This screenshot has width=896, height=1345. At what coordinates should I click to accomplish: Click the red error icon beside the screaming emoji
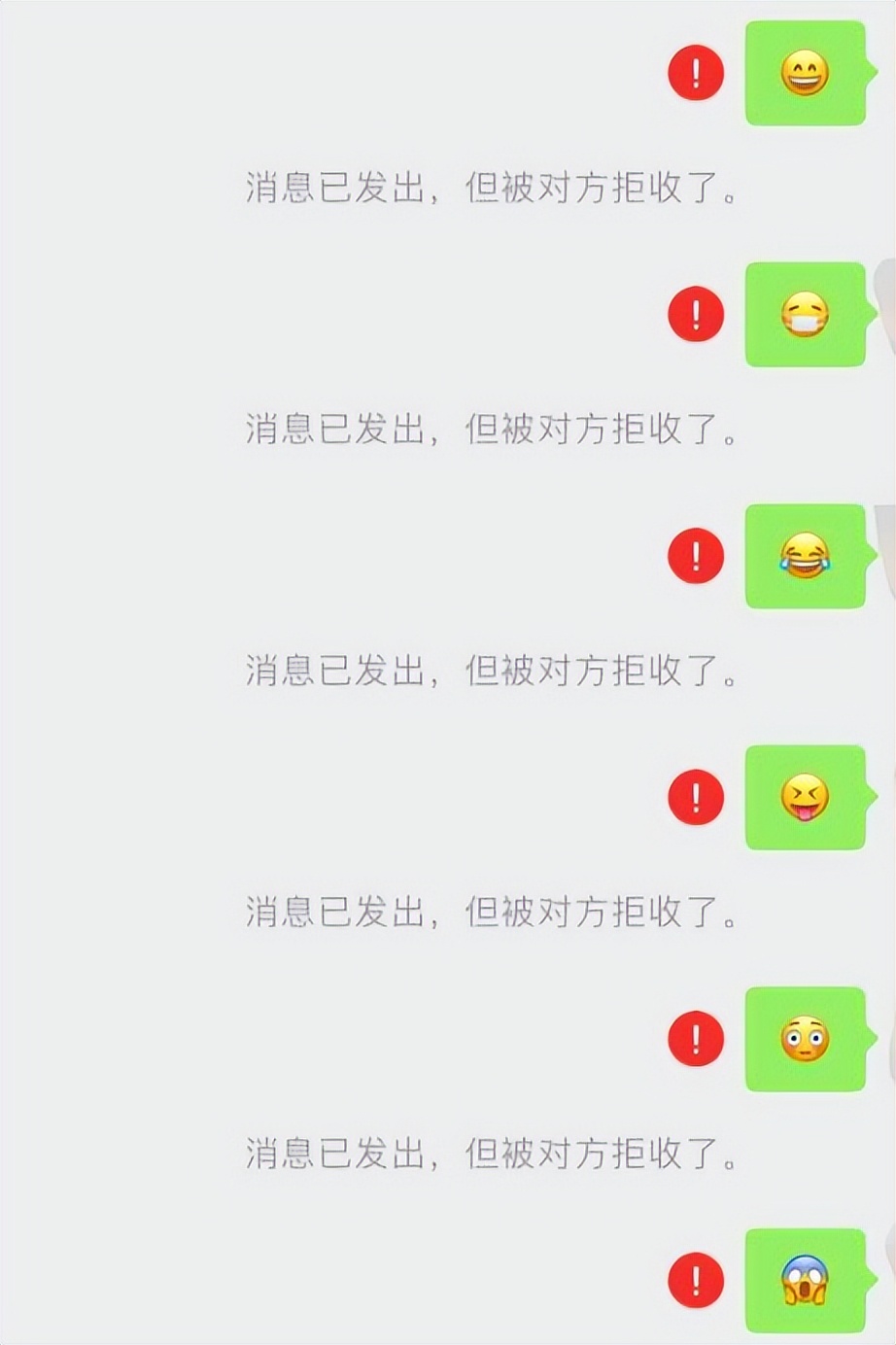(x=695, y=1281)
